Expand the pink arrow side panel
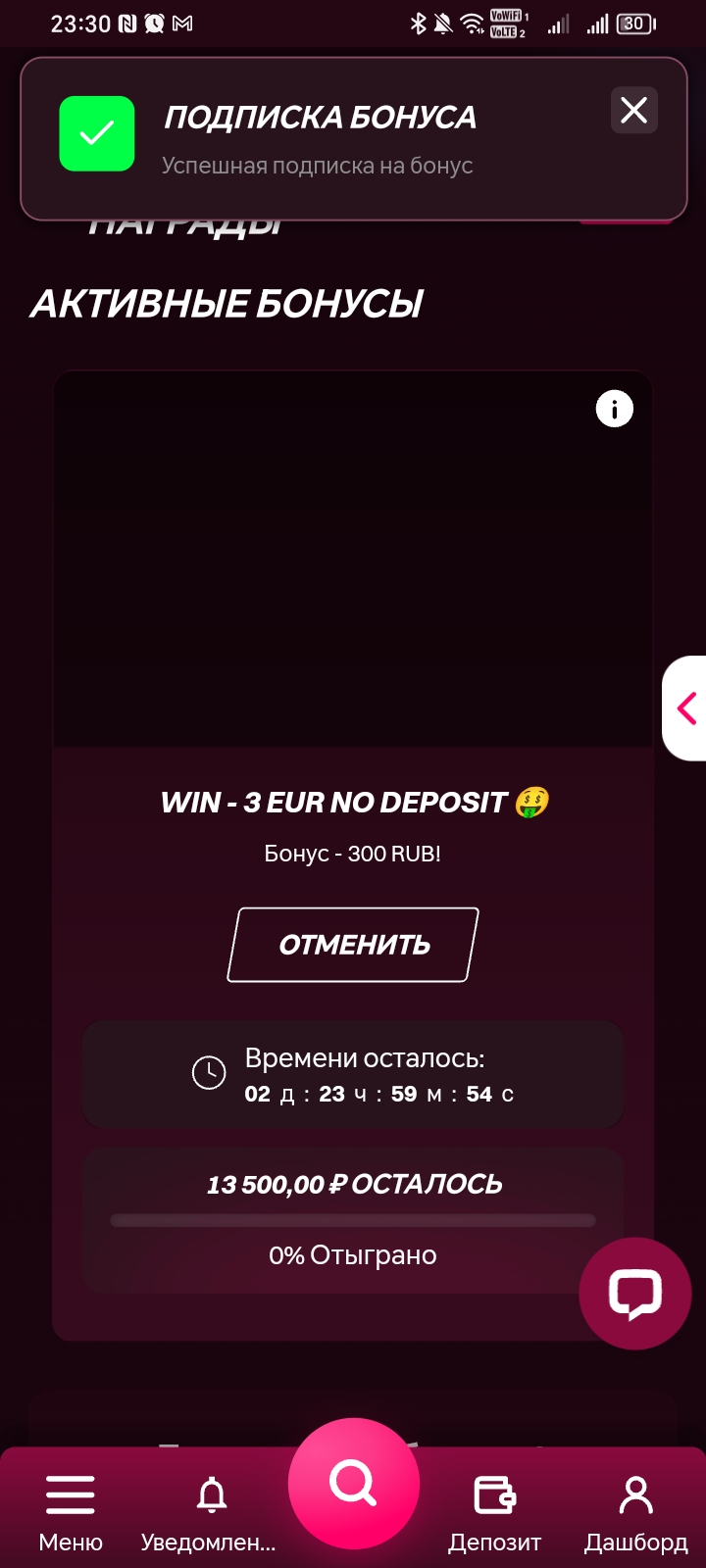 click(686, 708)
